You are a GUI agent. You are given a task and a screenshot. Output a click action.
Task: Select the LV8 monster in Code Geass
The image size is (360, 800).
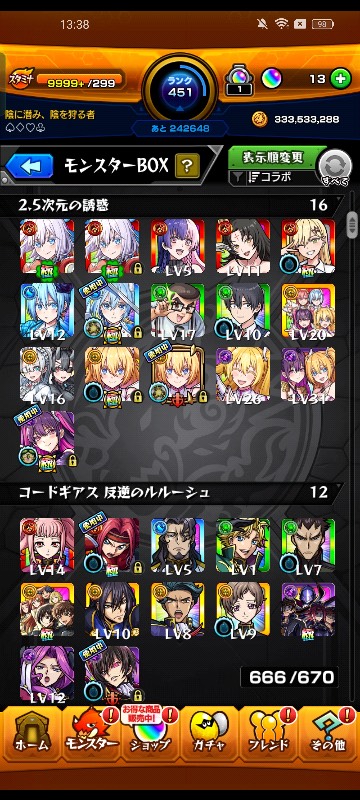point(177,610)
